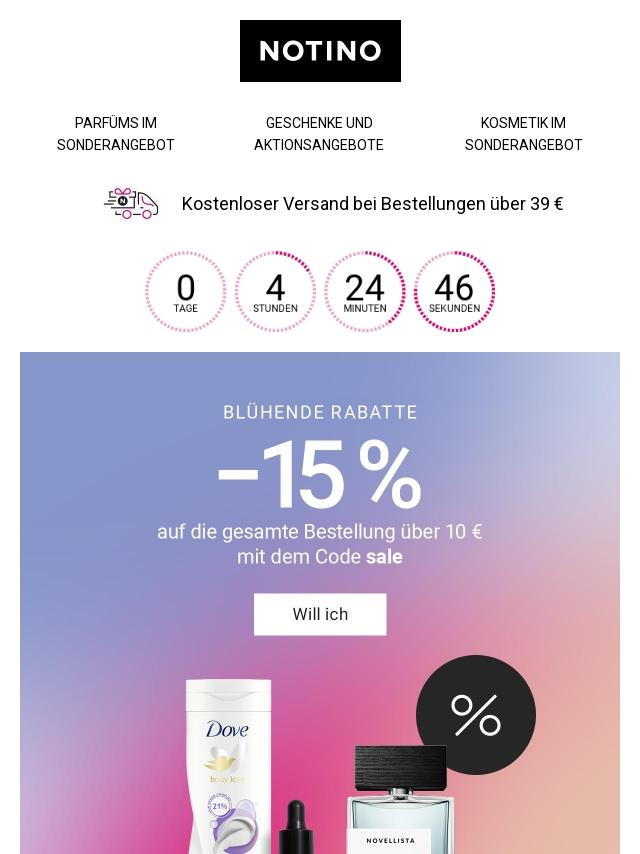
Task: Open Kosmetik im Sonderangebot link
Action: [x=523, y=134]
